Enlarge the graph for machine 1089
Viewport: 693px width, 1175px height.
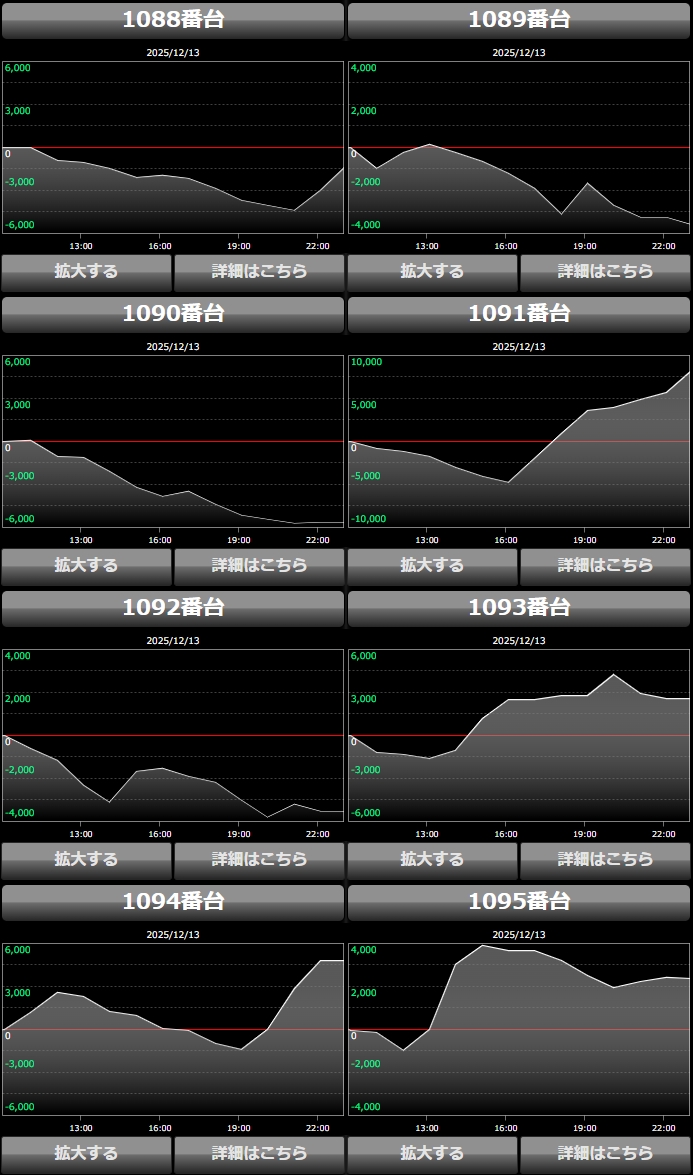(432, 271)
